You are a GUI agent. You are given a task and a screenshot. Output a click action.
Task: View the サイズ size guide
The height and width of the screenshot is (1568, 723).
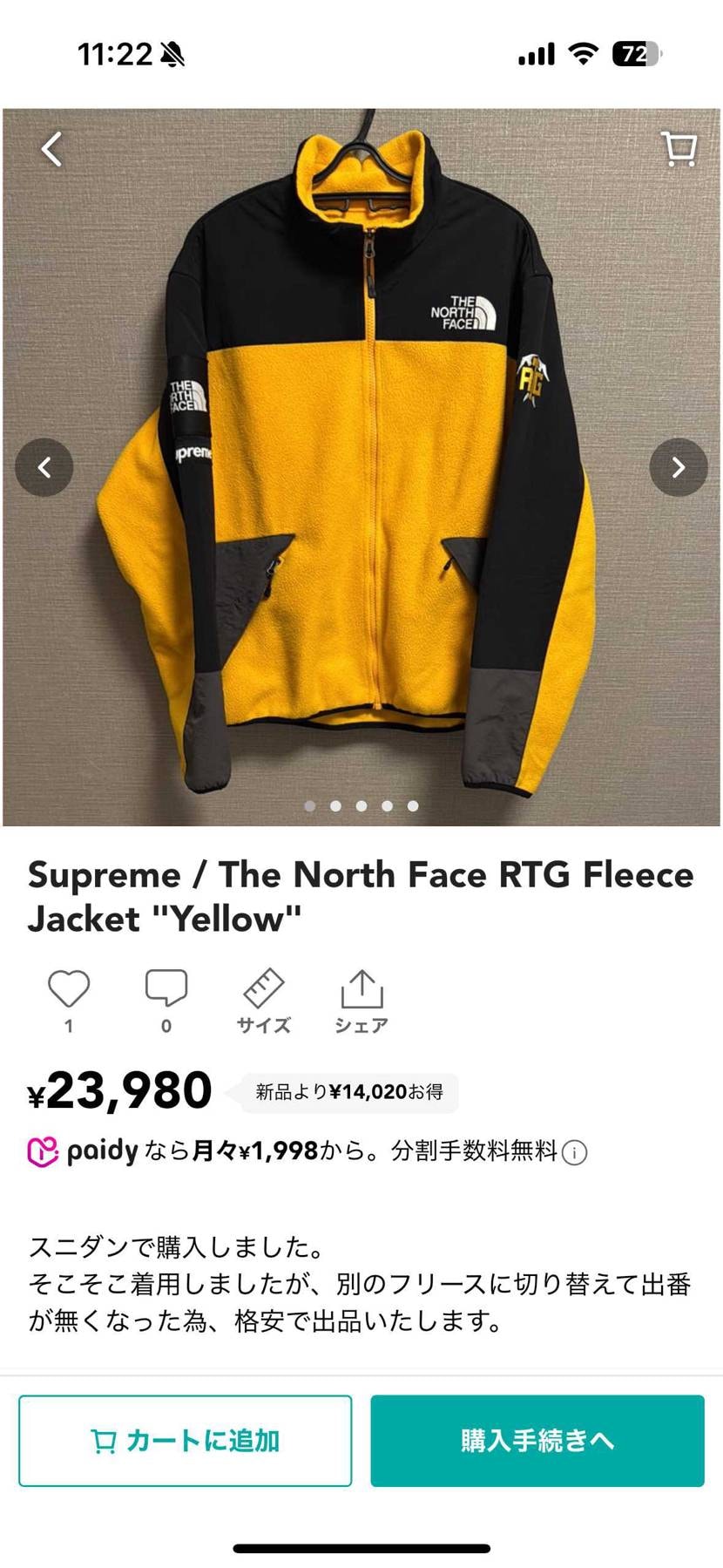[263, 1001]
